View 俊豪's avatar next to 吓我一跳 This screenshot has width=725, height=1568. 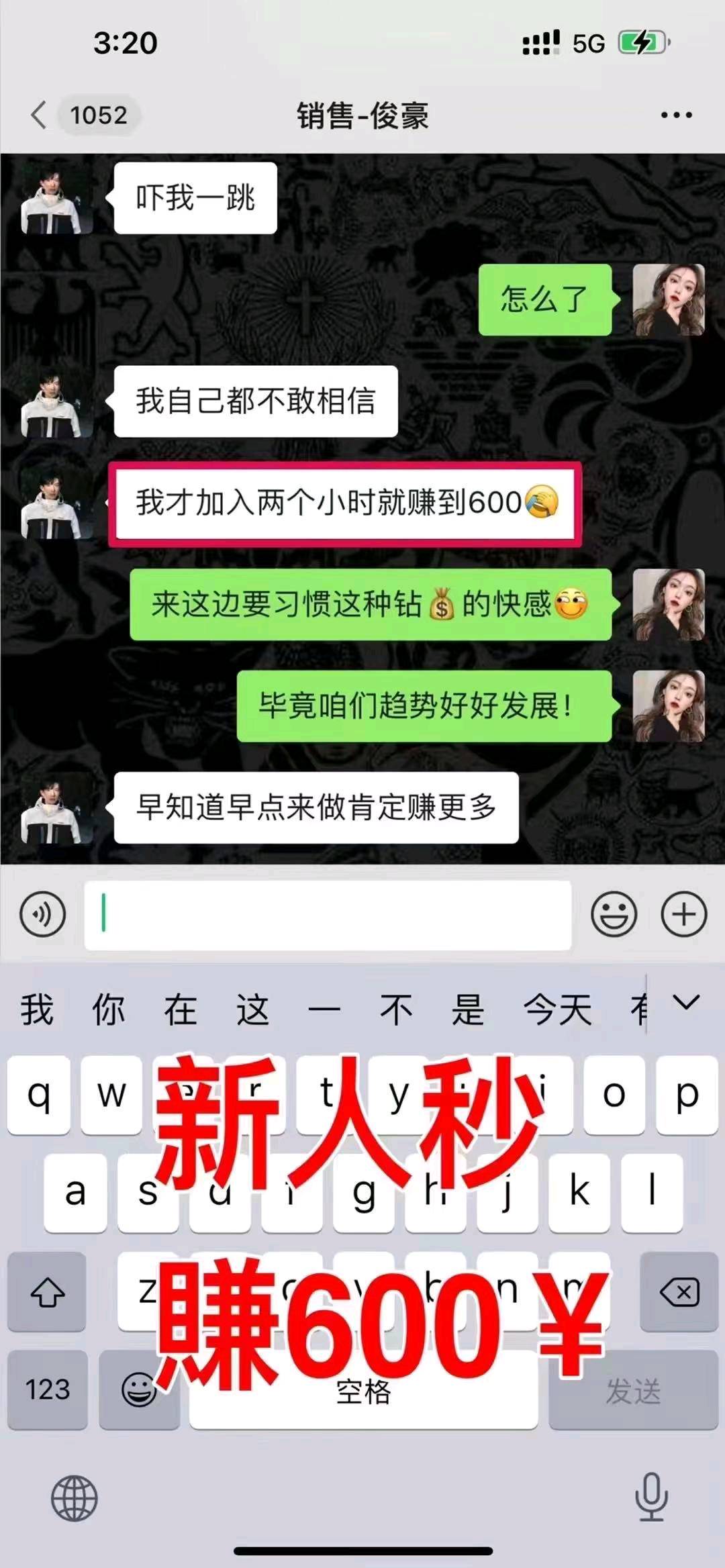56,199
